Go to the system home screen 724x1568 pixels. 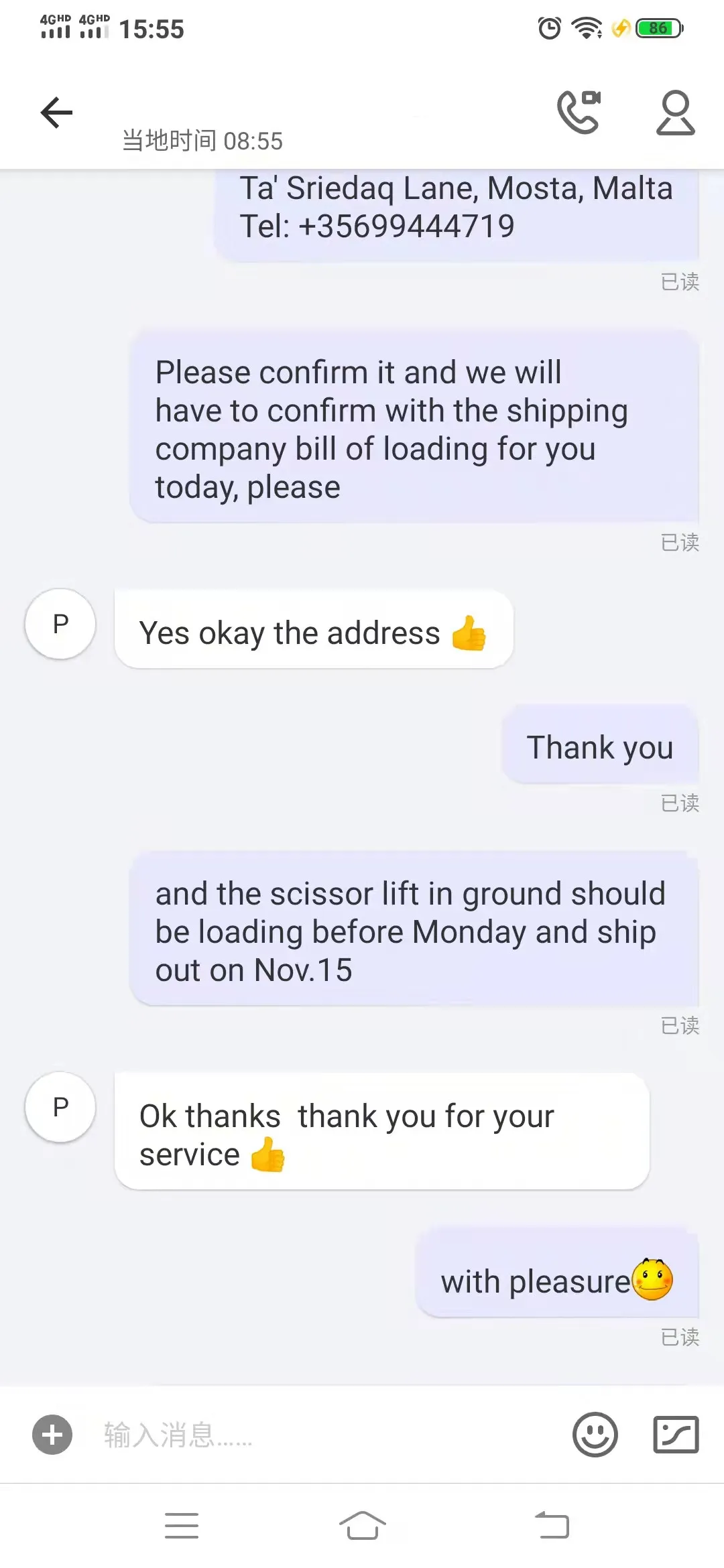point(362,1526)
